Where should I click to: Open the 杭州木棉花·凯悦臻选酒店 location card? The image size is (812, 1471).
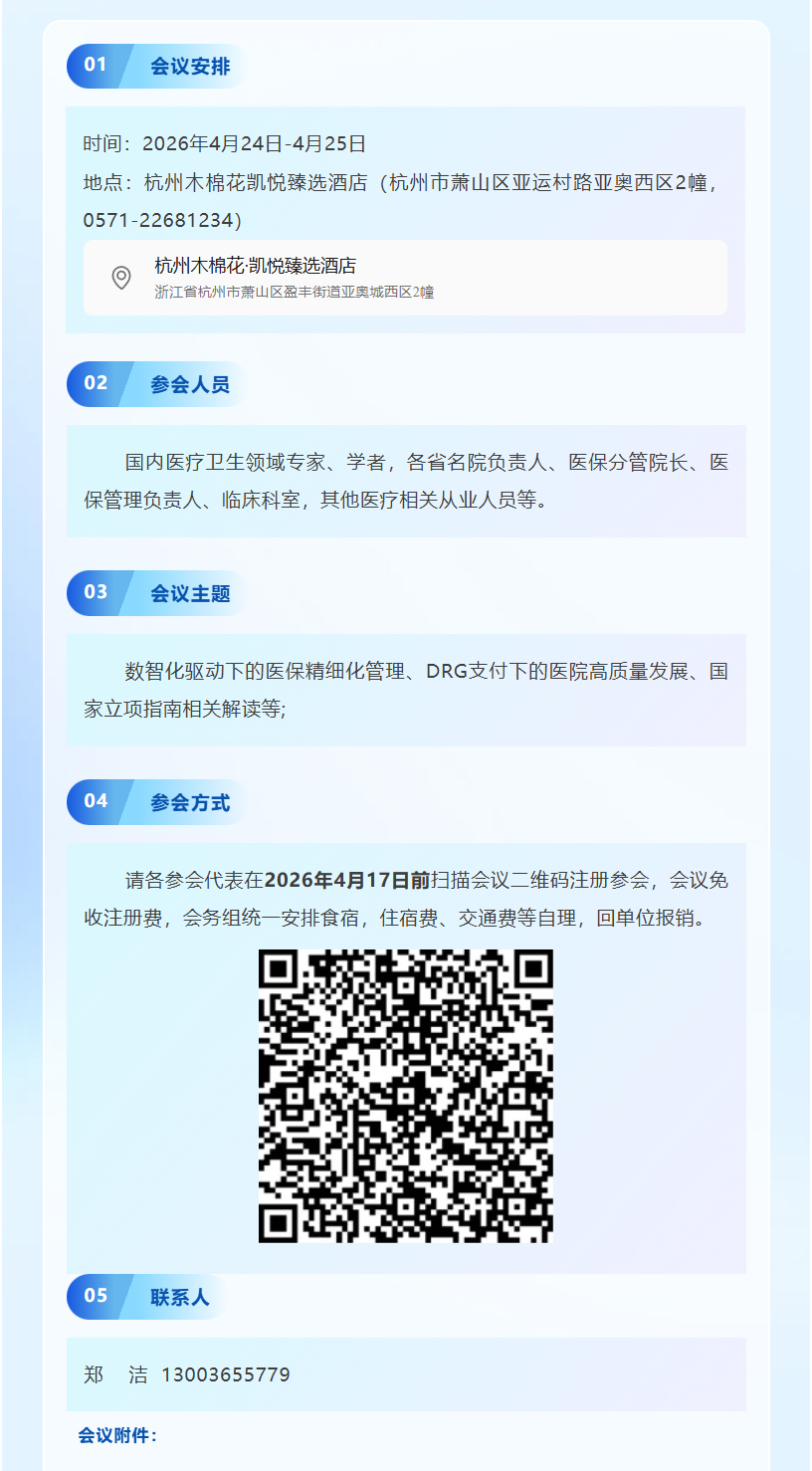[x=405, y=278]
